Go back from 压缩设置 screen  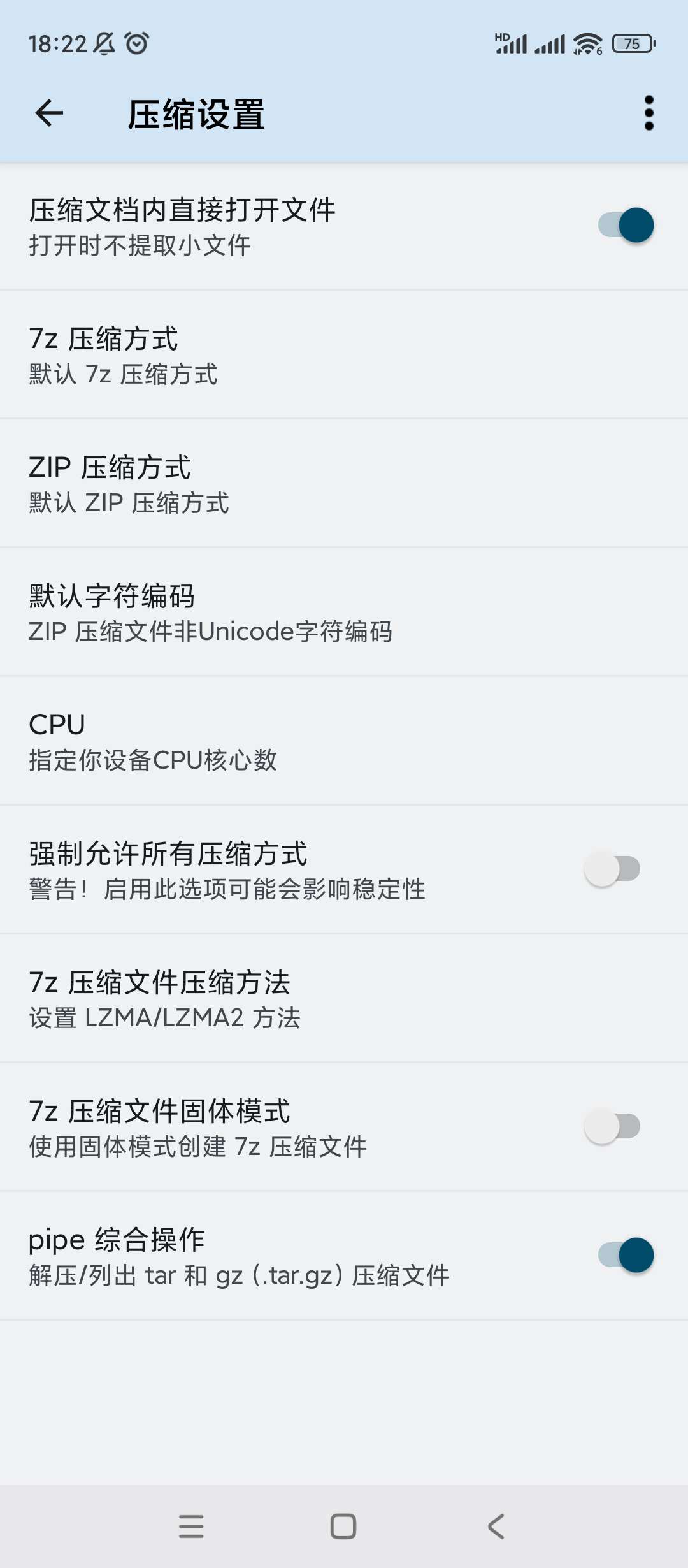49,113
